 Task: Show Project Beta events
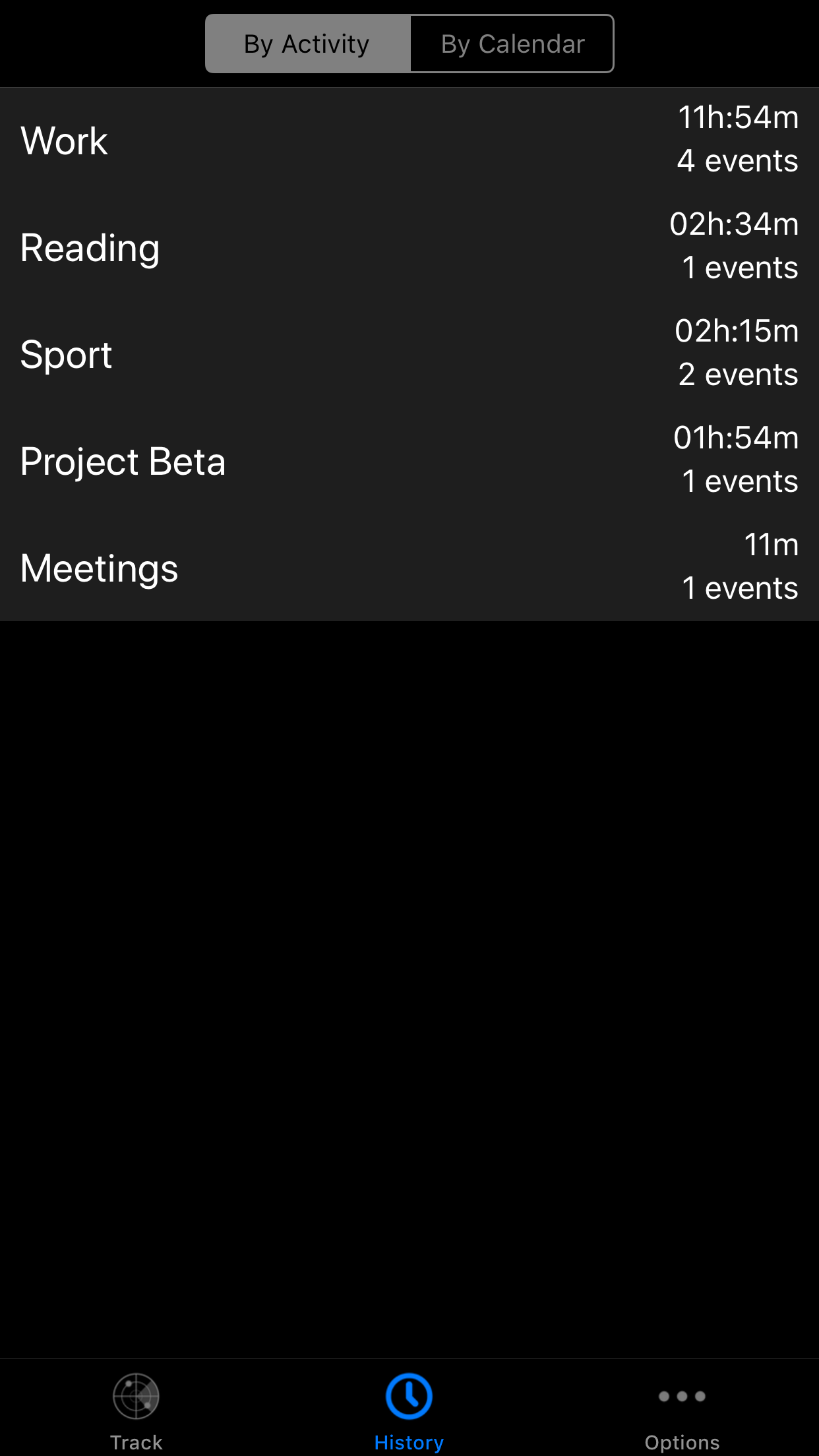click(409, 461)
